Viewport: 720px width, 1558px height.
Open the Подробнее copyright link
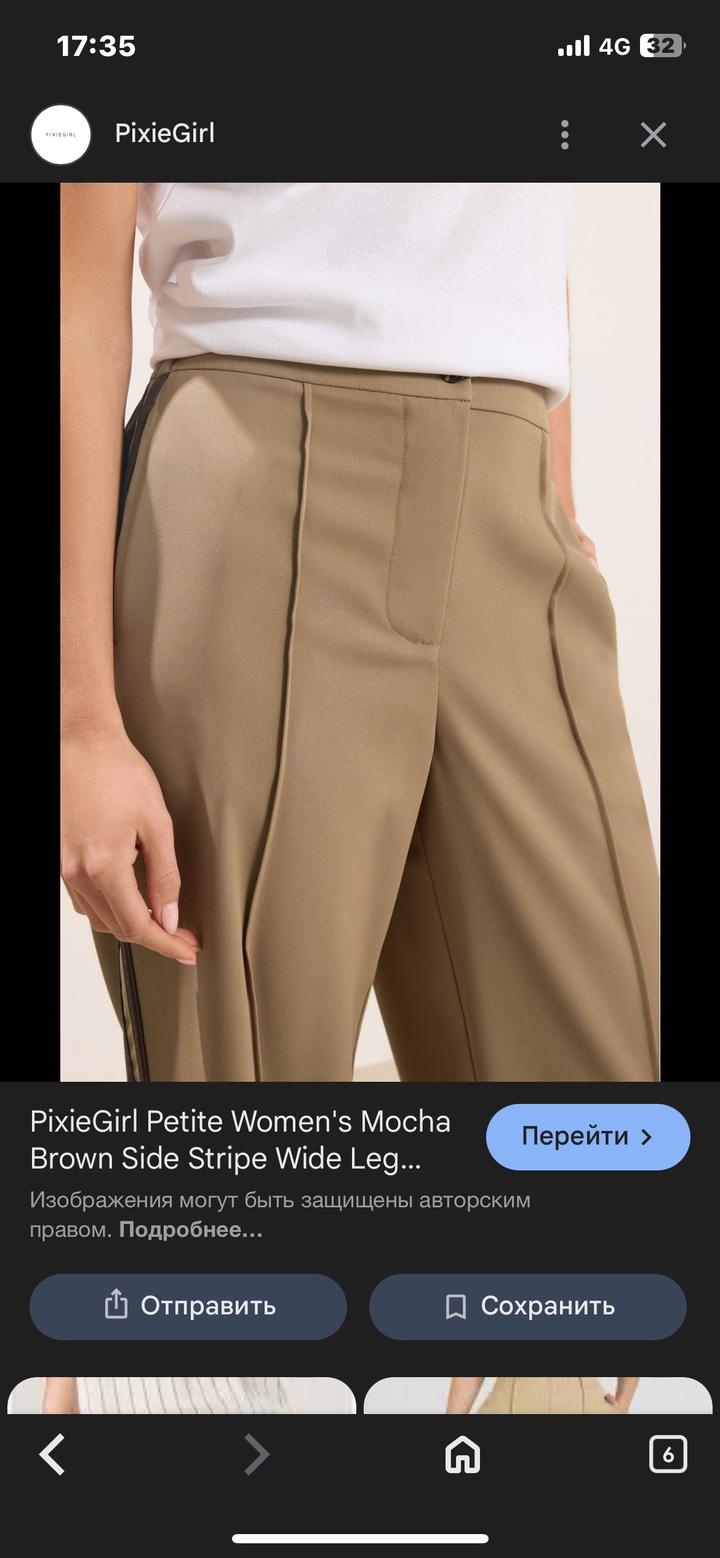click(191, 1230)
